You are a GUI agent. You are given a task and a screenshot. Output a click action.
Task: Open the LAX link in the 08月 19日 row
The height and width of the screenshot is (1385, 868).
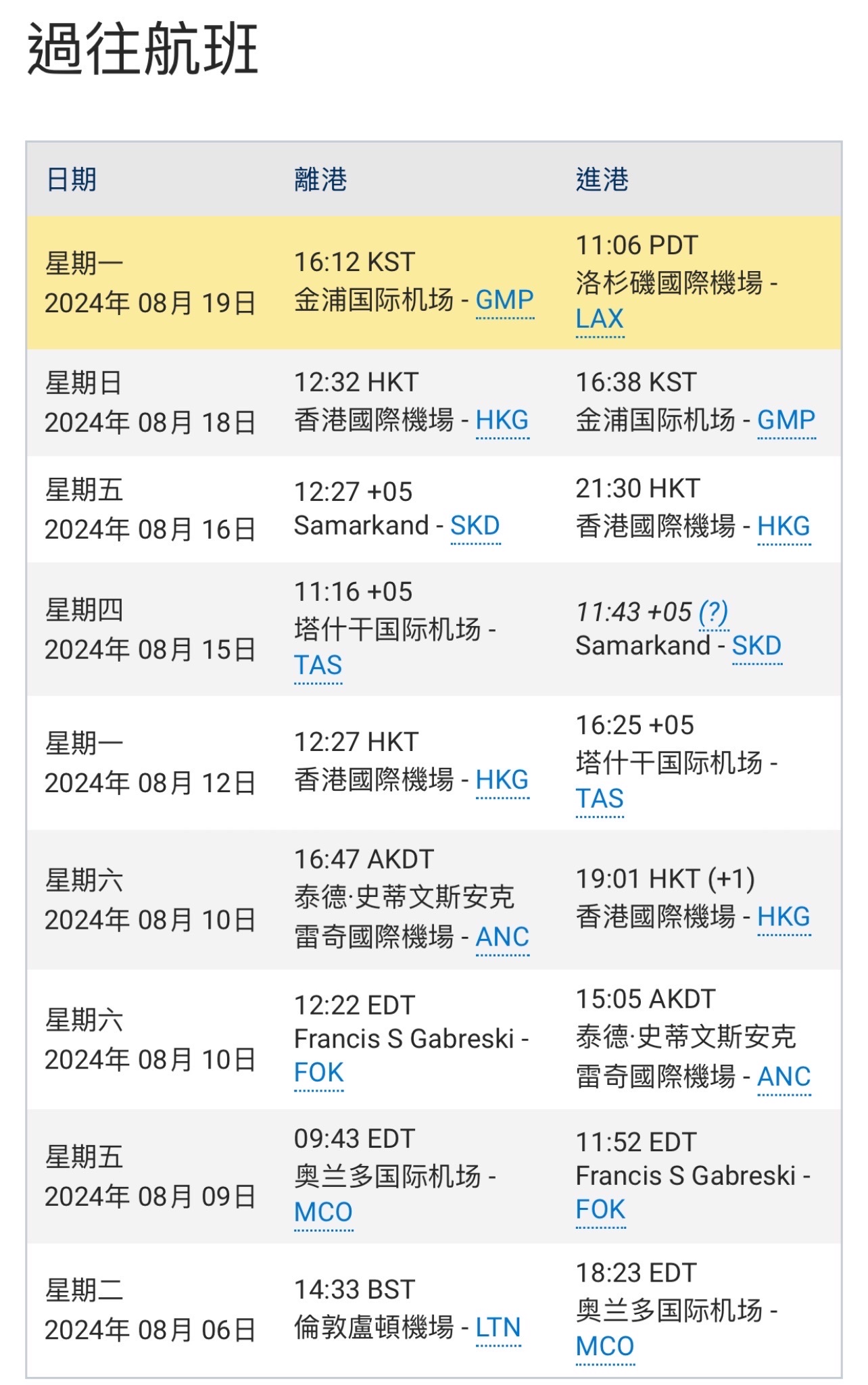pyautogui.click(x=600, y=319)
